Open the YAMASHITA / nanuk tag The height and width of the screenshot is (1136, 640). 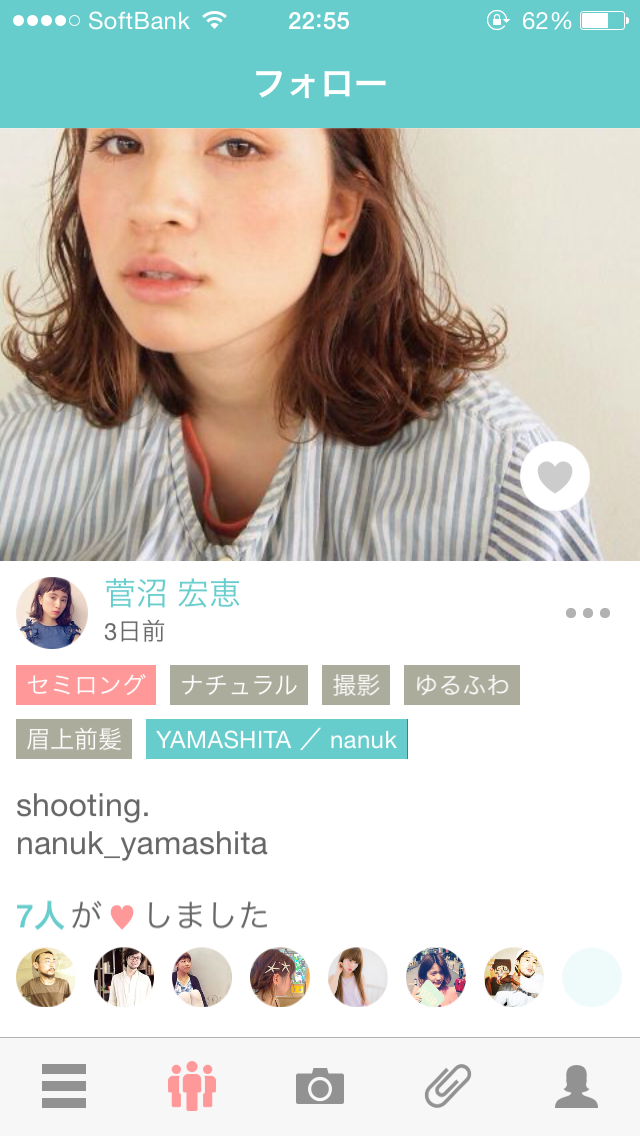(277, 739)
